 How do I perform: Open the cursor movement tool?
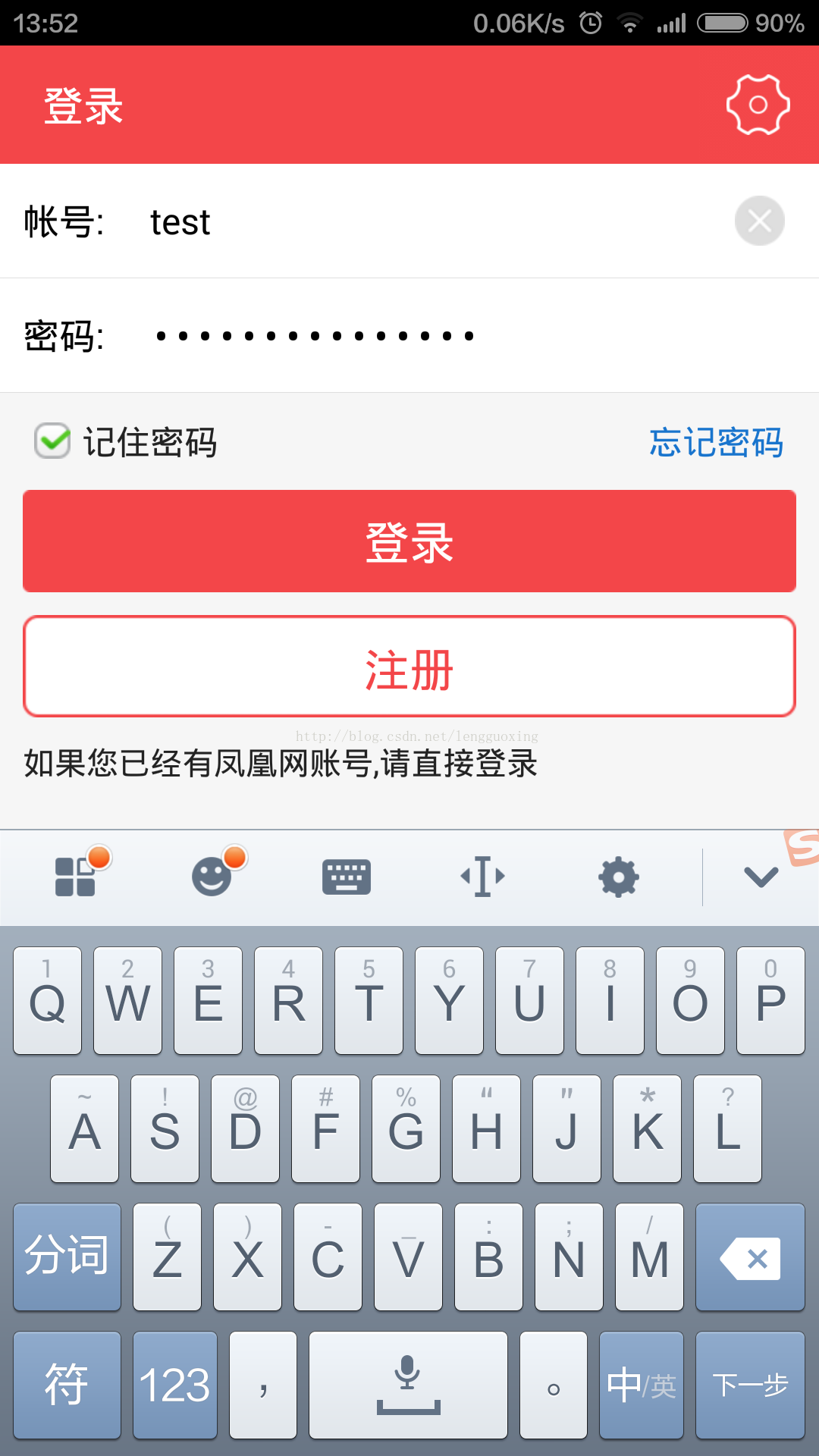[483, 877]
